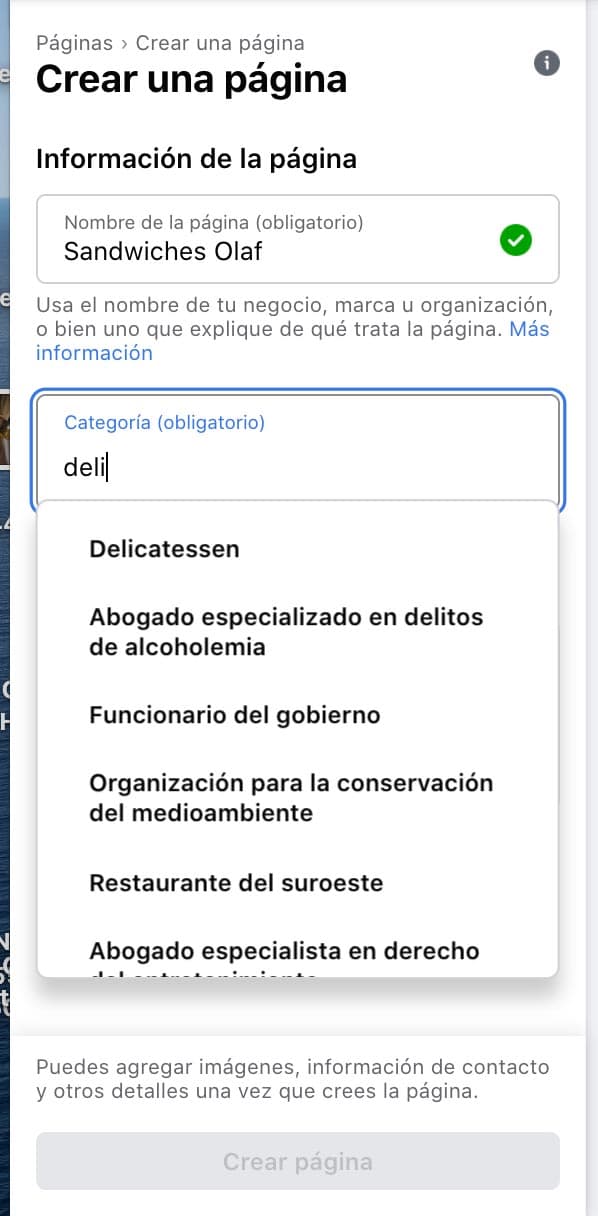Screen dimensions: 598x1216
Task: Edit the page name field Sandwiches Olaf
Action: coord(297,239)
